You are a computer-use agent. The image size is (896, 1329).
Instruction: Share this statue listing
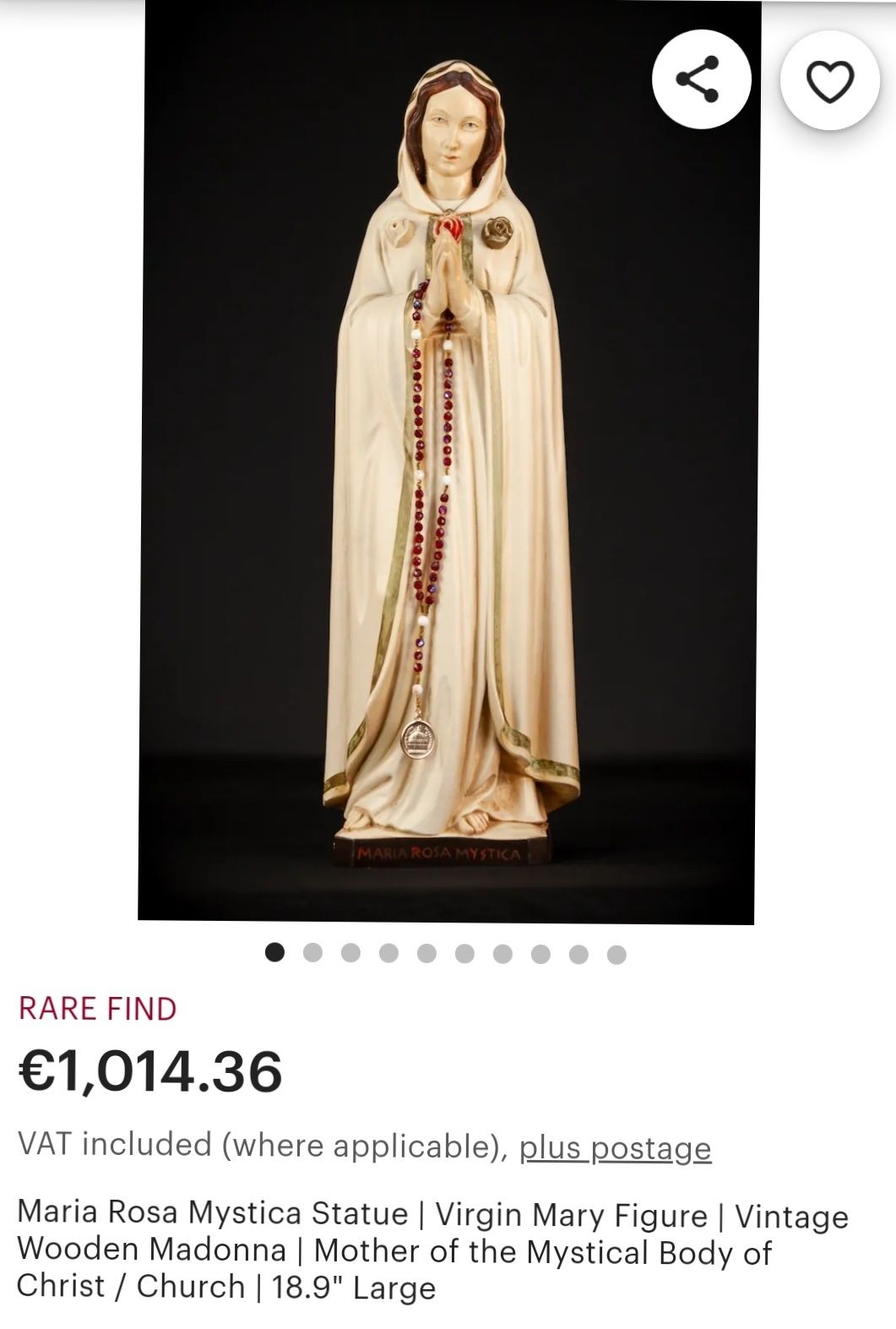[x=700, y=80]
